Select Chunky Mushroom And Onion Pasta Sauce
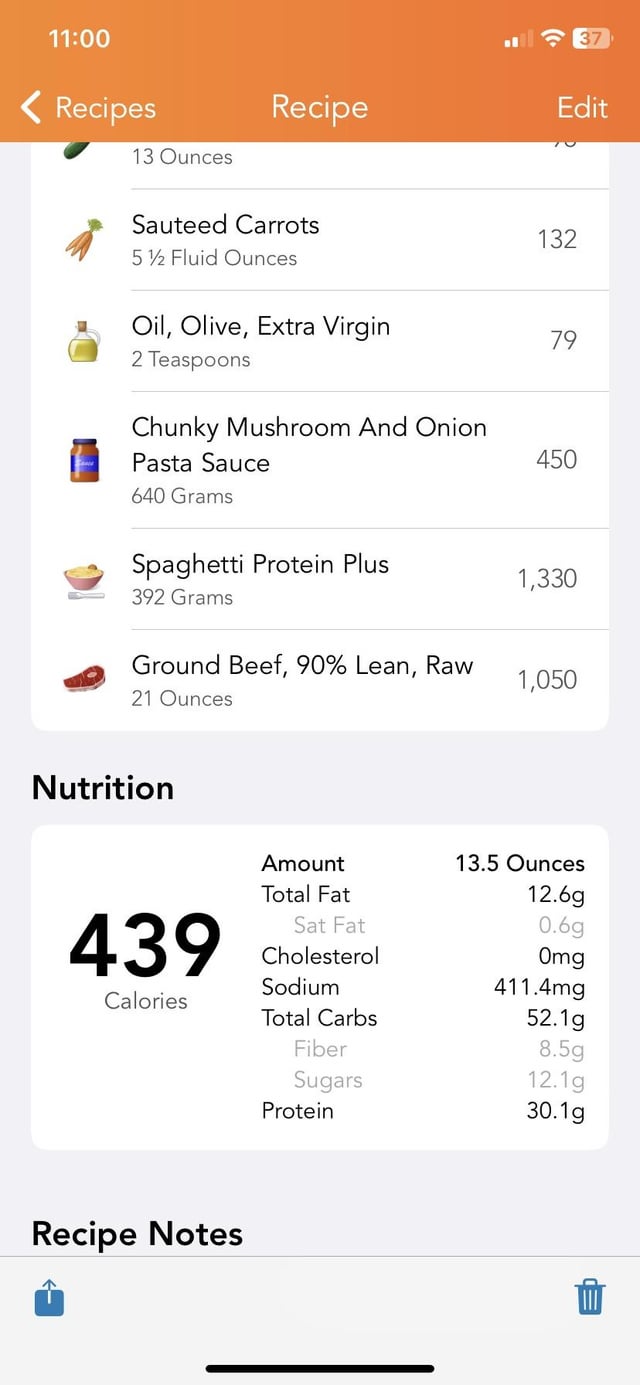The width and height of the screenshot is (640, 1385). pyautogui.click(x=320, y=460)
